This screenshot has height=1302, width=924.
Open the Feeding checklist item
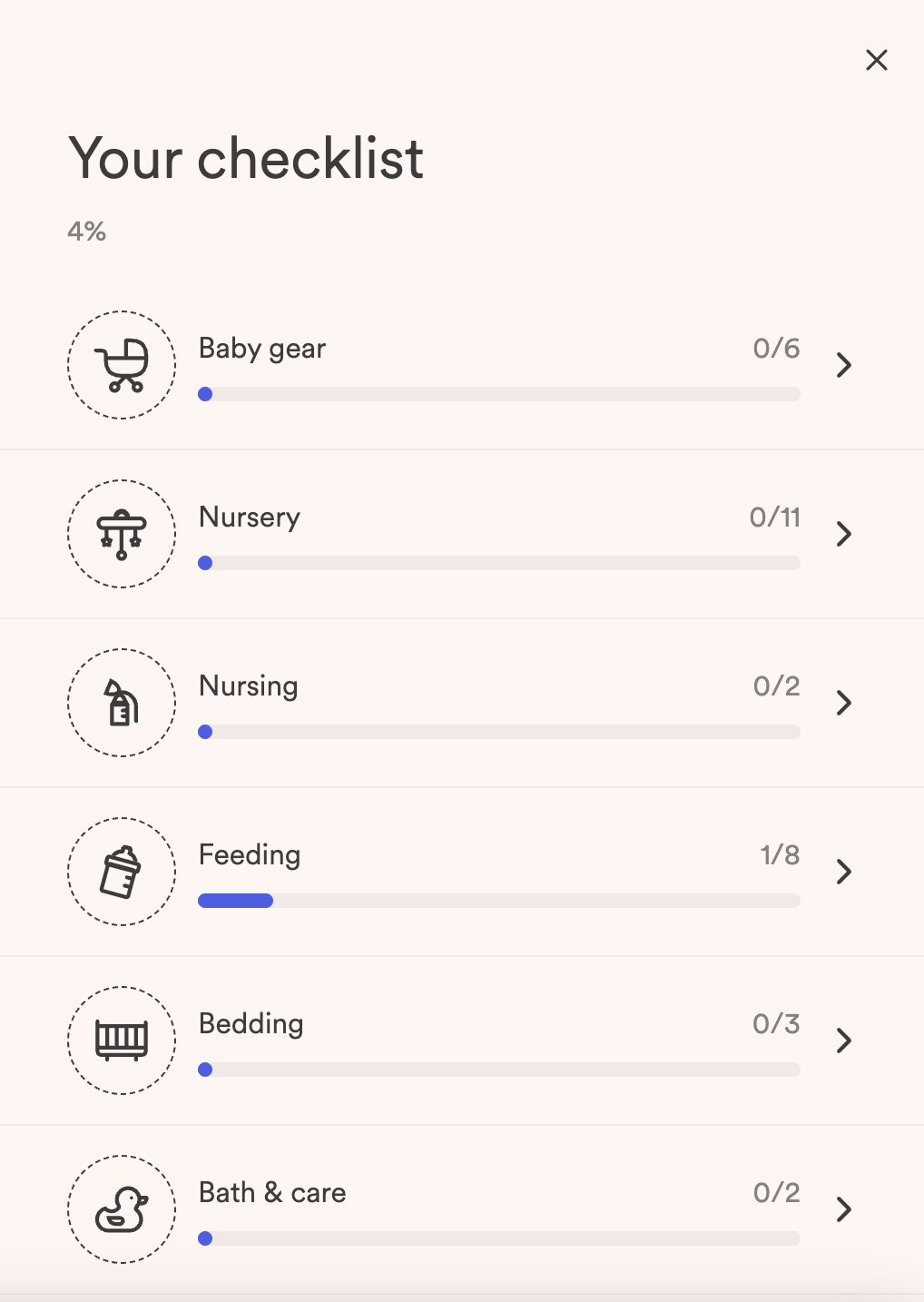click(843, 872)
